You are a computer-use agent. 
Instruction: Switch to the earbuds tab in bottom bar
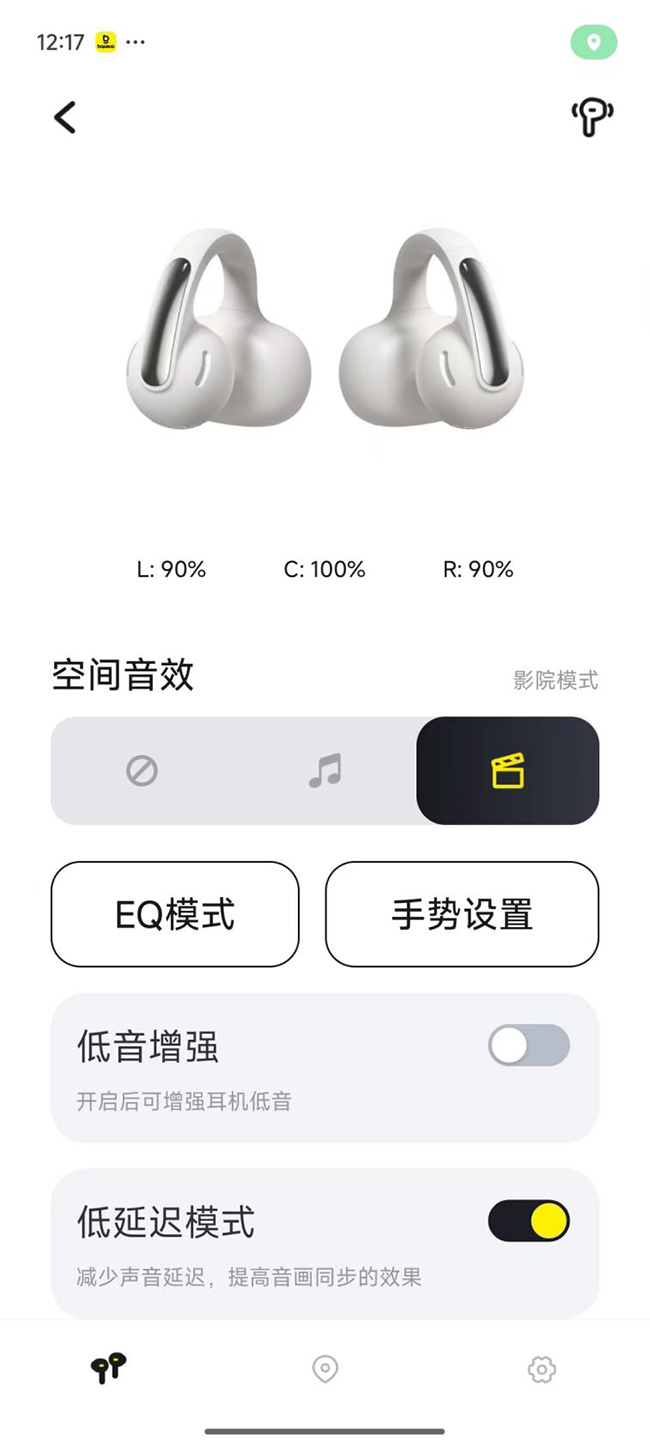tap(108, 1368)
